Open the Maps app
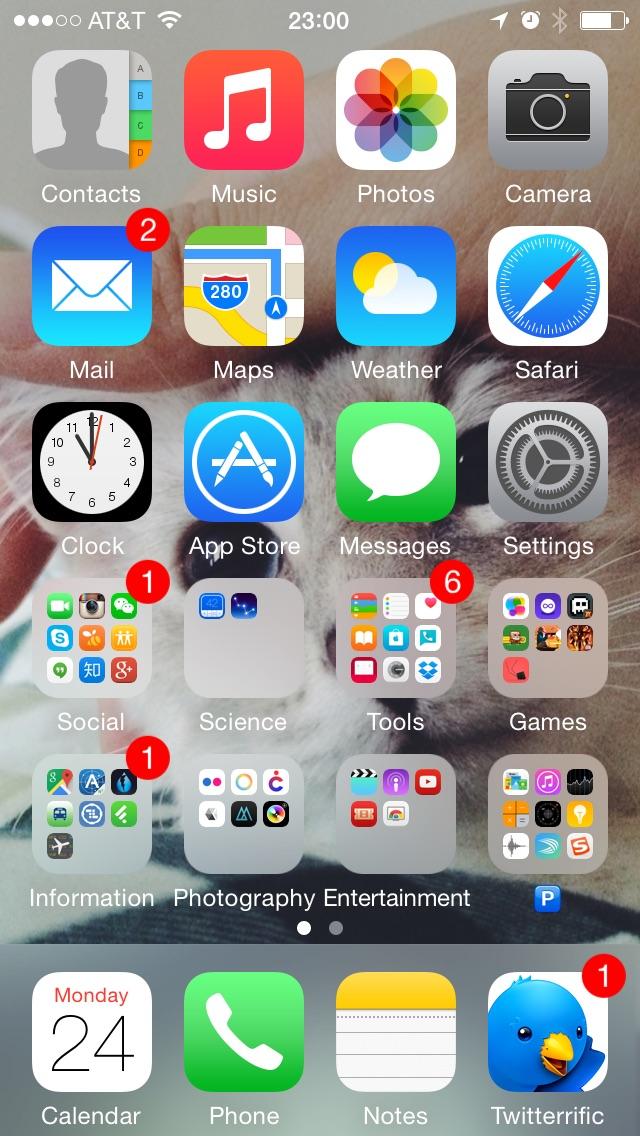Screen dimensions: 640x1136 pyautogui.click(x=244, y=286)
